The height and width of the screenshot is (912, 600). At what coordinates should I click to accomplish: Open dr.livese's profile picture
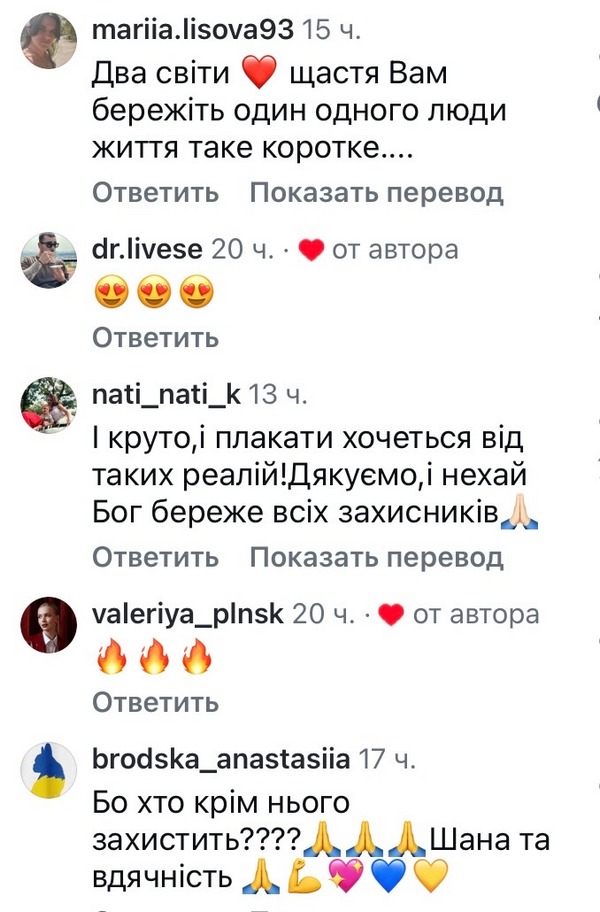(x=49, y=261)
